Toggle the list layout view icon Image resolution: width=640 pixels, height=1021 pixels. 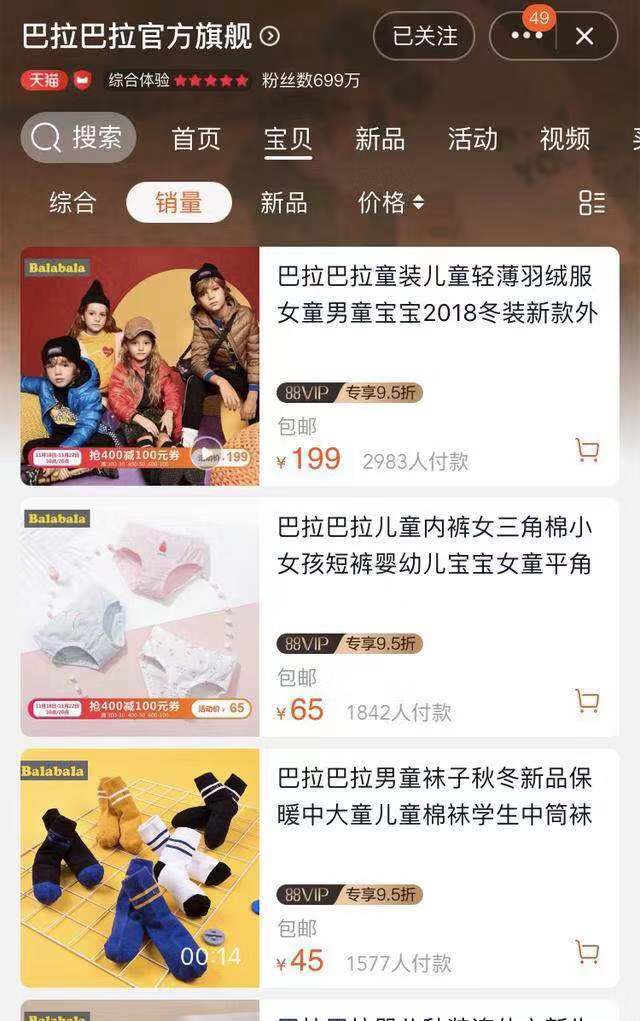click(x=592, y=203)
